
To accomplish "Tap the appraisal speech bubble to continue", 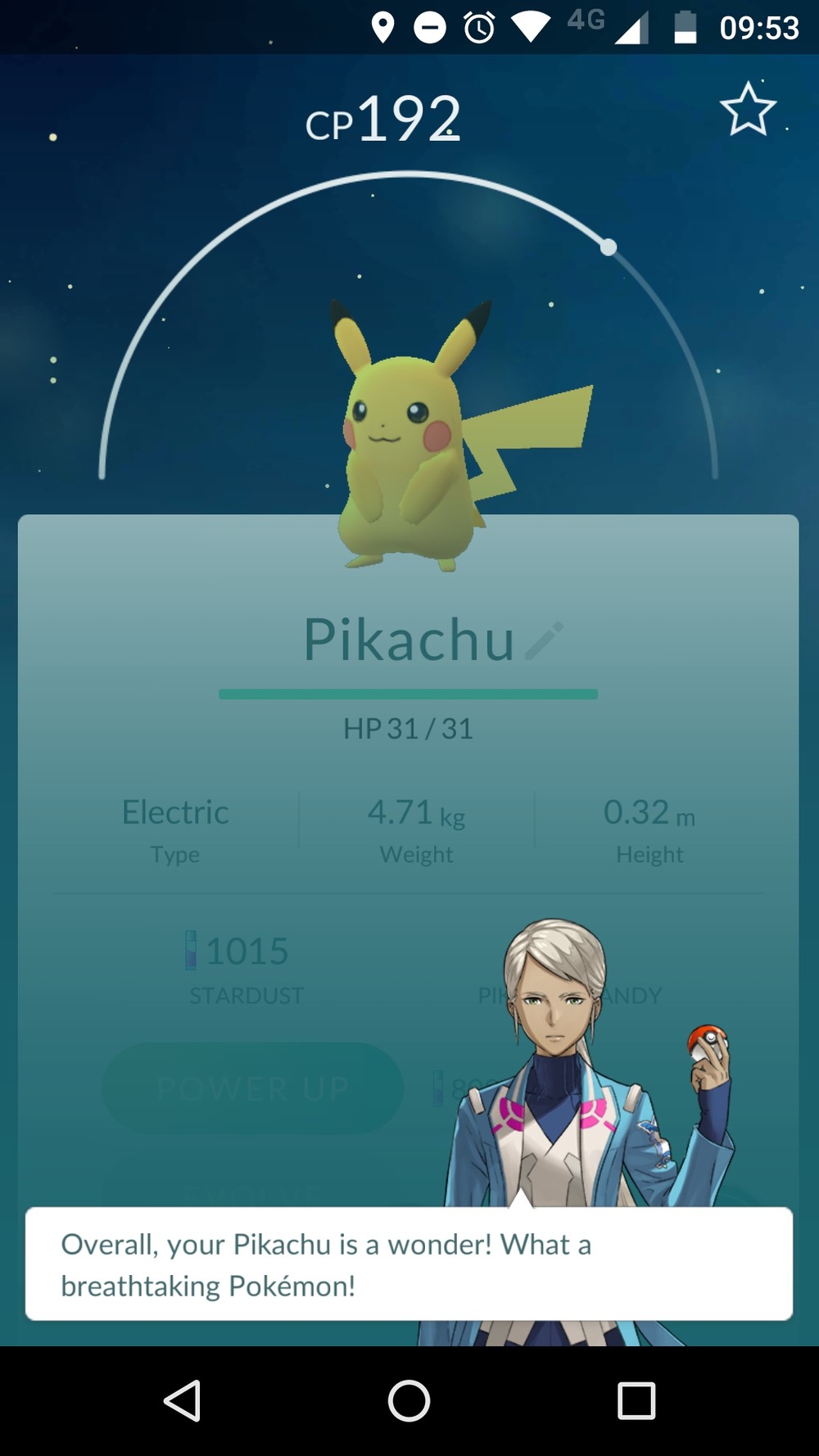I will [x=409, y=1264].
